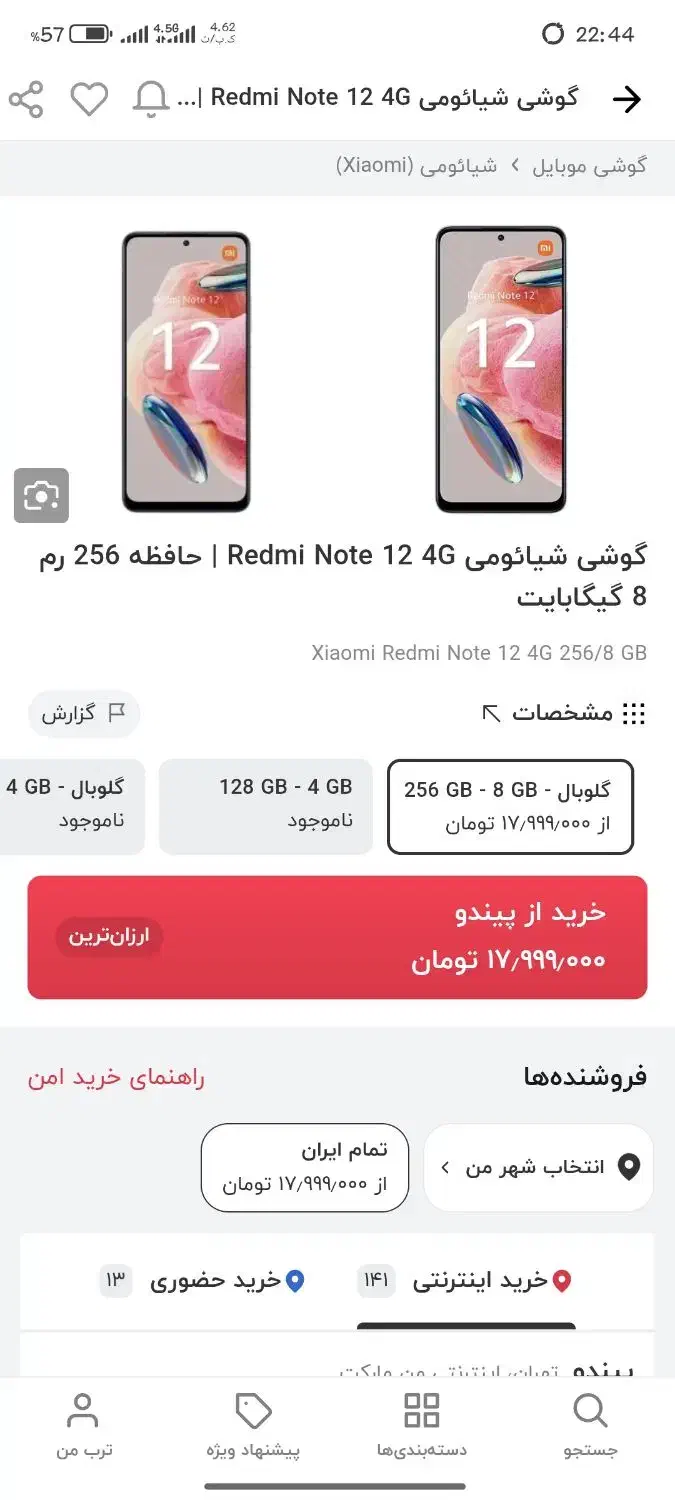The image size is (675, 1500).
Task: Choose your city via انتخاب شهر من
Action: (x=539, y=1167)
